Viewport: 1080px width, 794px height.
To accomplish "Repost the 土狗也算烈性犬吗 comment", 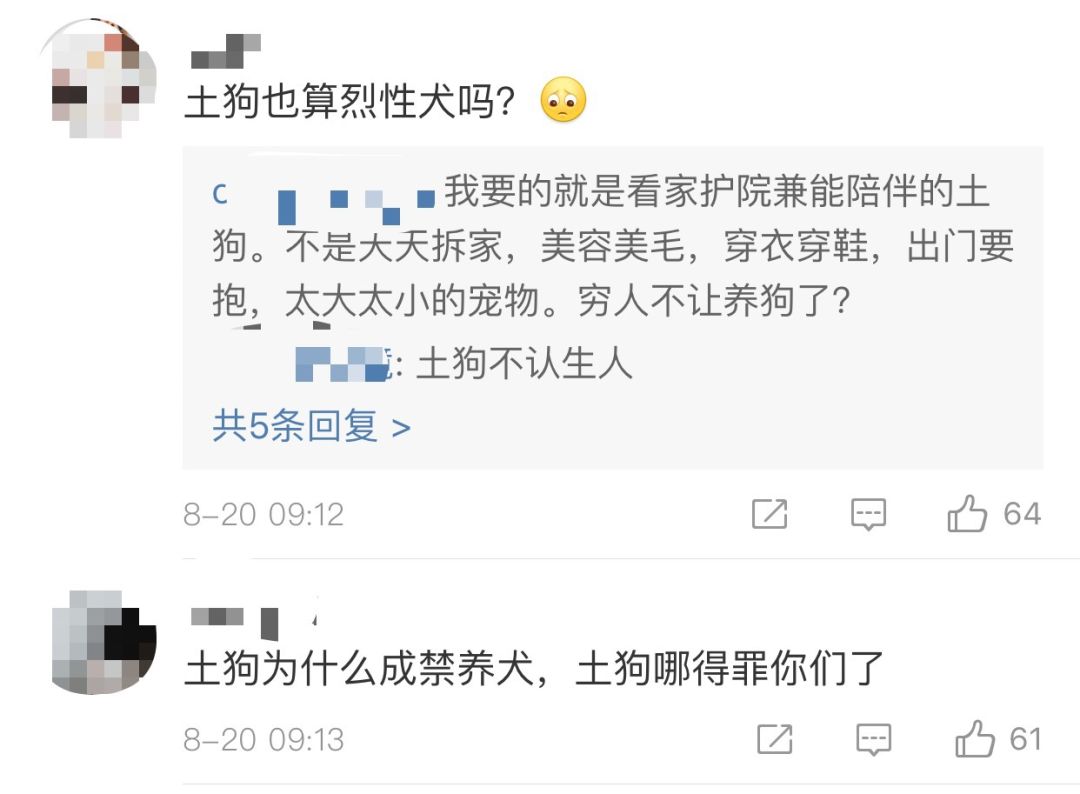I will coord(770,514).
